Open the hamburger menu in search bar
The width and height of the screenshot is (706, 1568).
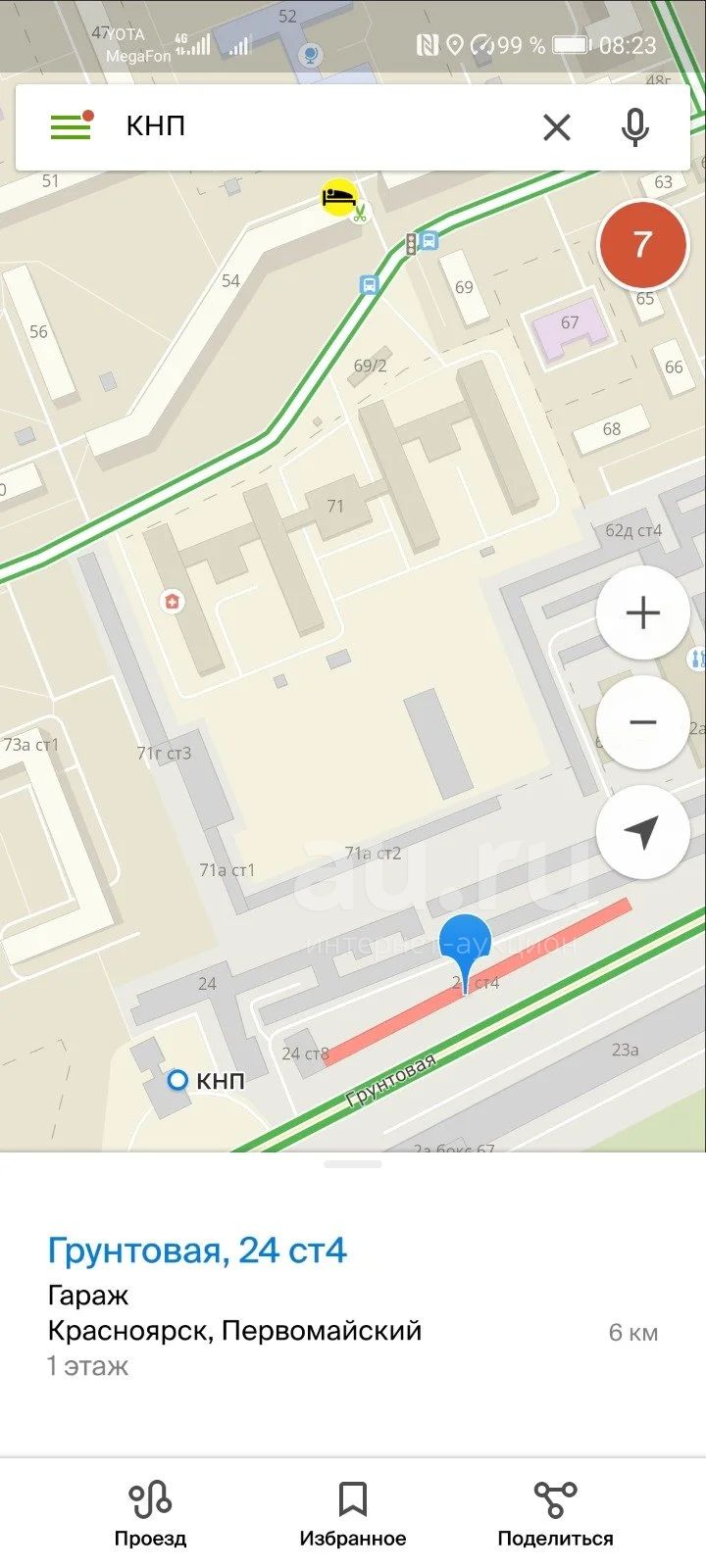(x=72, y=126)
